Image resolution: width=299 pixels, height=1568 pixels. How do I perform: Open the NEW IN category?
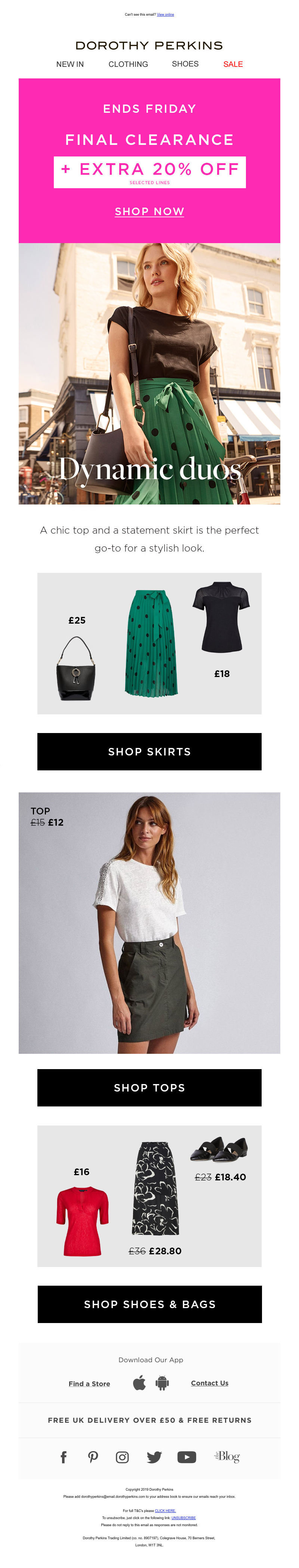[x=70, y=64]
